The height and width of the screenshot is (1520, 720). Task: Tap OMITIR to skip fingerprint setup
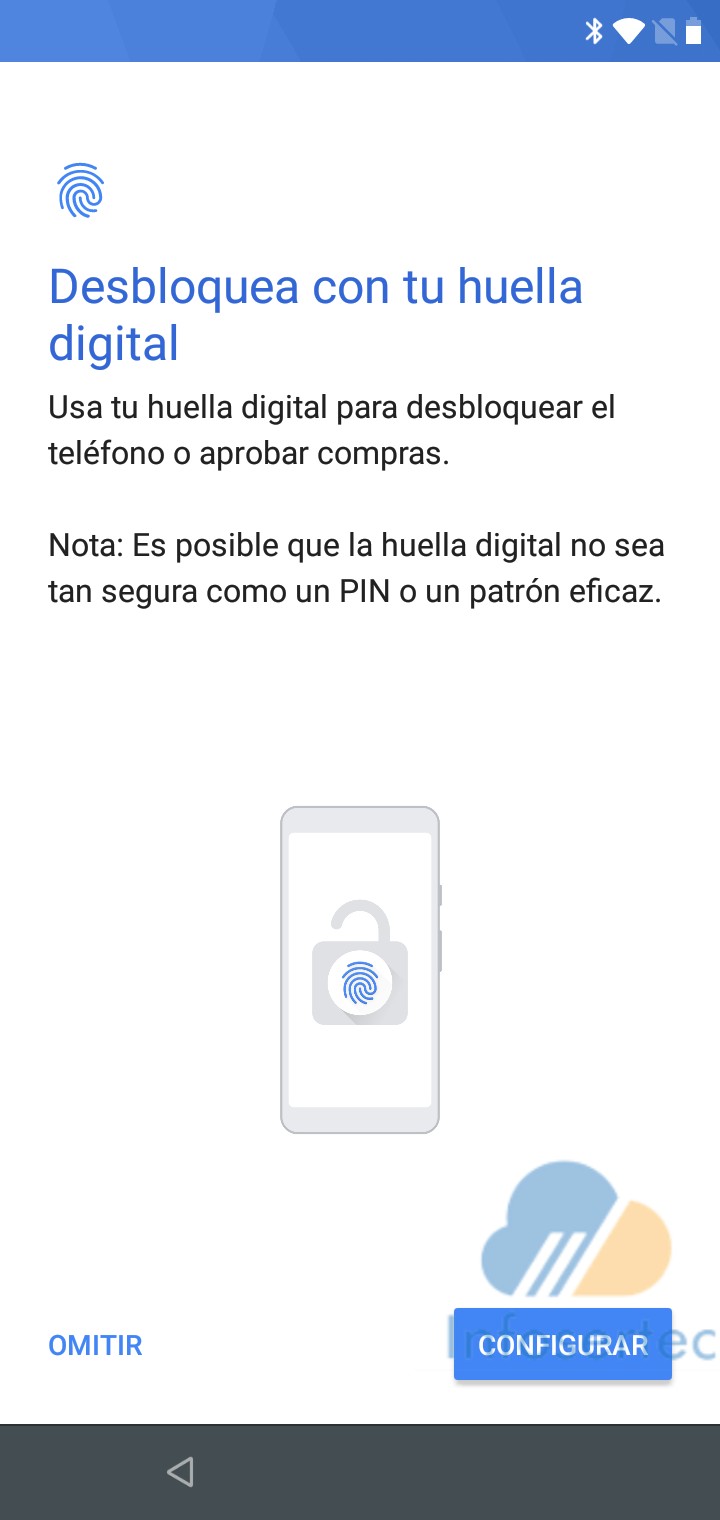(x=95, y=1345)
